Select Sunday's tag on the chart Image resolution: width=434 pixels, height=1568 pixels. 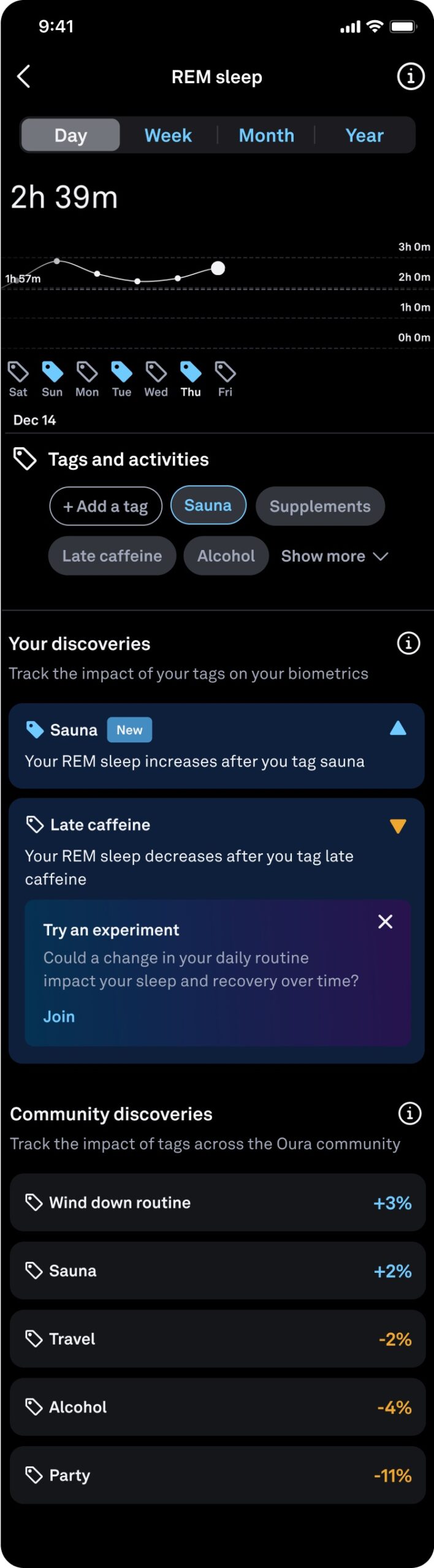click(x=52, y=371)
